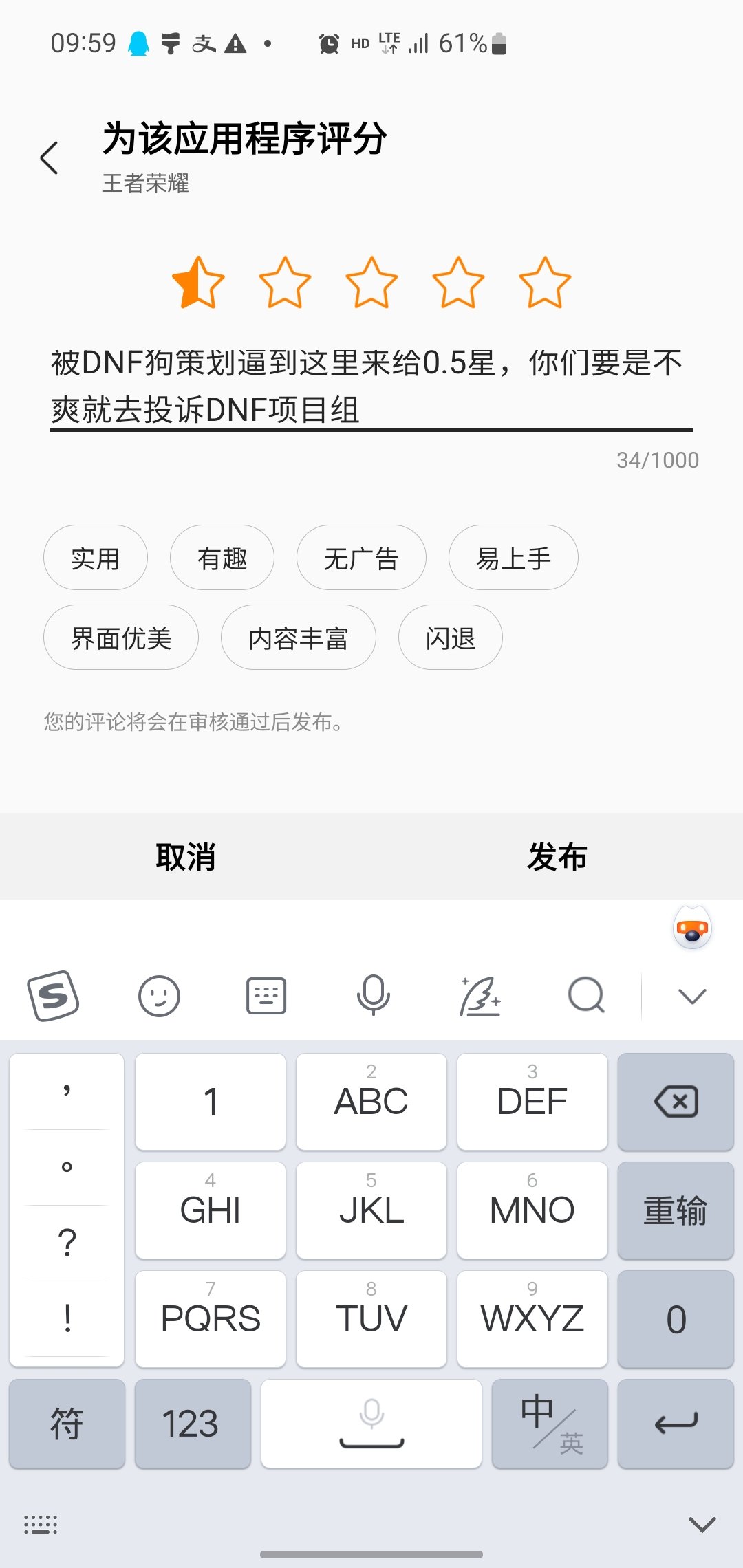Hit the backspace key
This screenshot has width=743, height=1568.
676,1102
